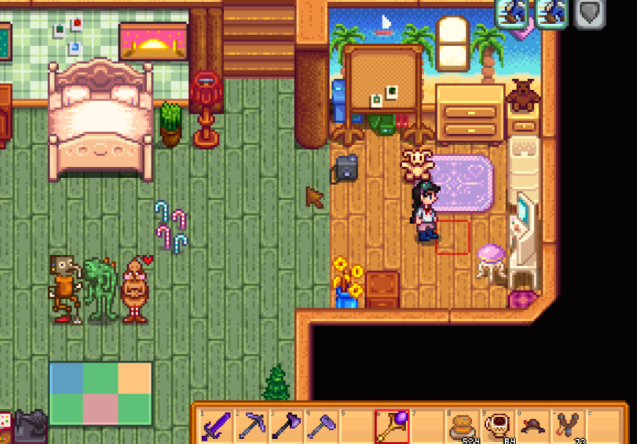The height and width of the screenshot is (444, 637).
Task: Equip the slingshot from the toolbar
Action: pos(567,427)
